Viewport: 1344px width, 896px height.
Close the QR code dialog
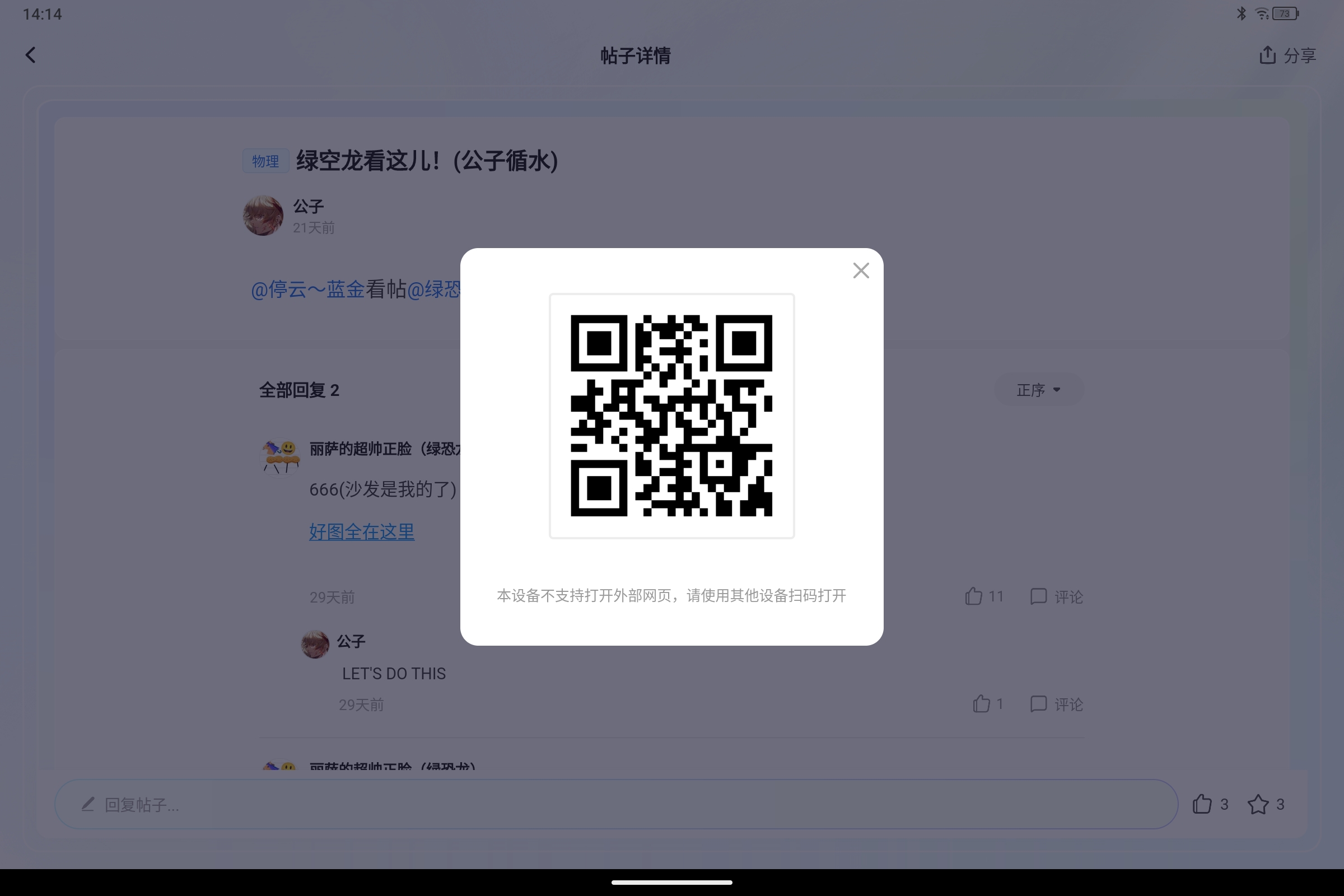[861, 270]
